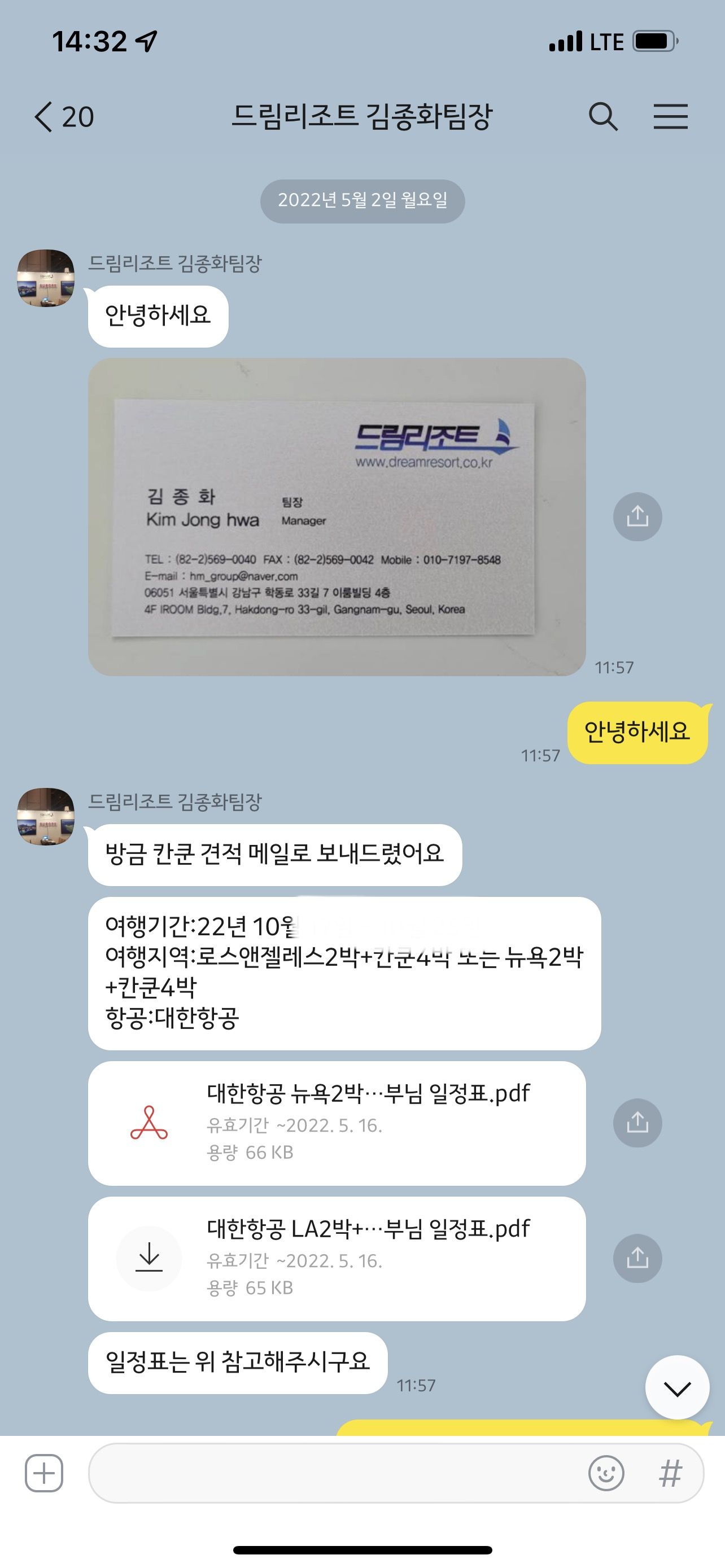Screen dimensions: 725x1568
Task: Open the business card photo
Action: click(x=337, y=516)
